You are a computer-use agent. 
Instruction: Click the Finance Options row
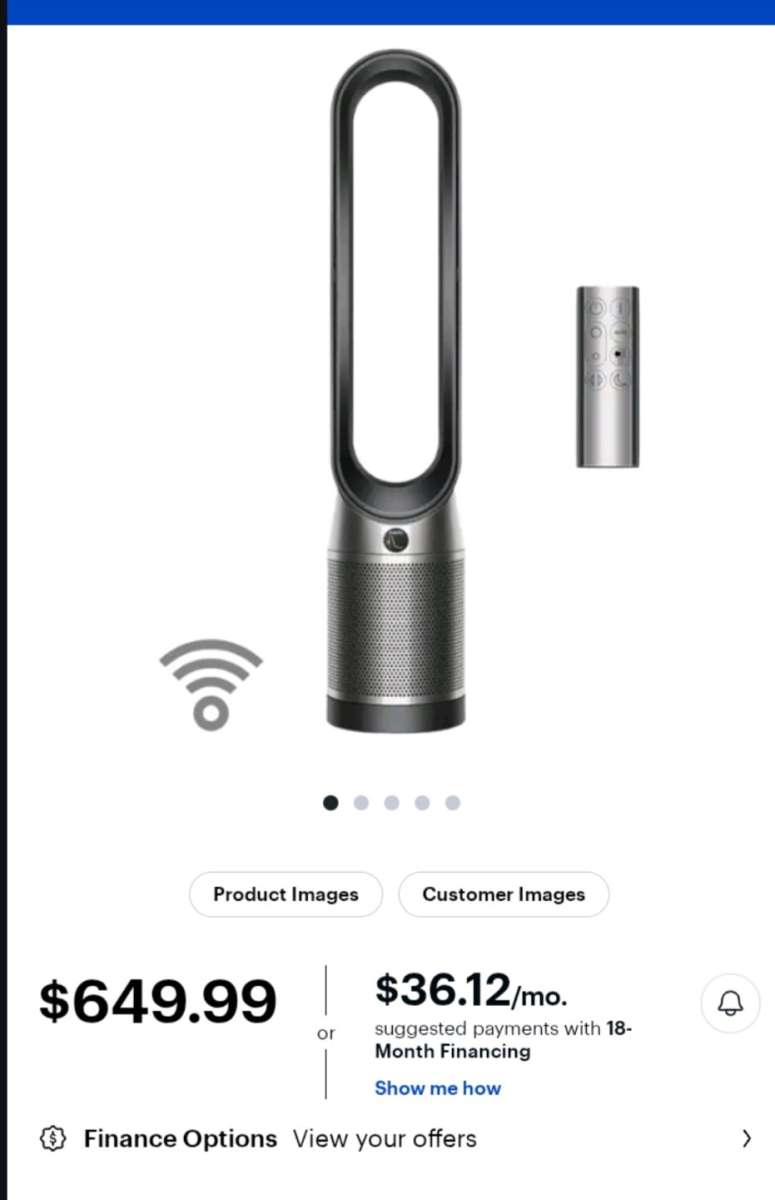(x=181, y=1138)
